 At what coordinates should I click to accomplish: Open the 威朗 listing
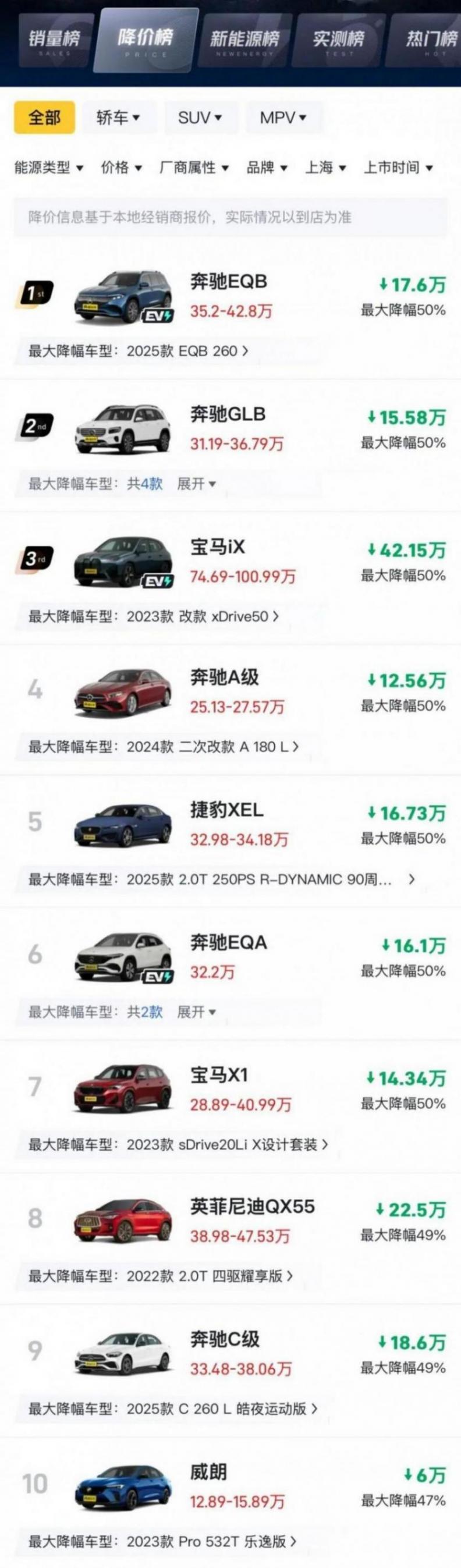pos(208,1473)
